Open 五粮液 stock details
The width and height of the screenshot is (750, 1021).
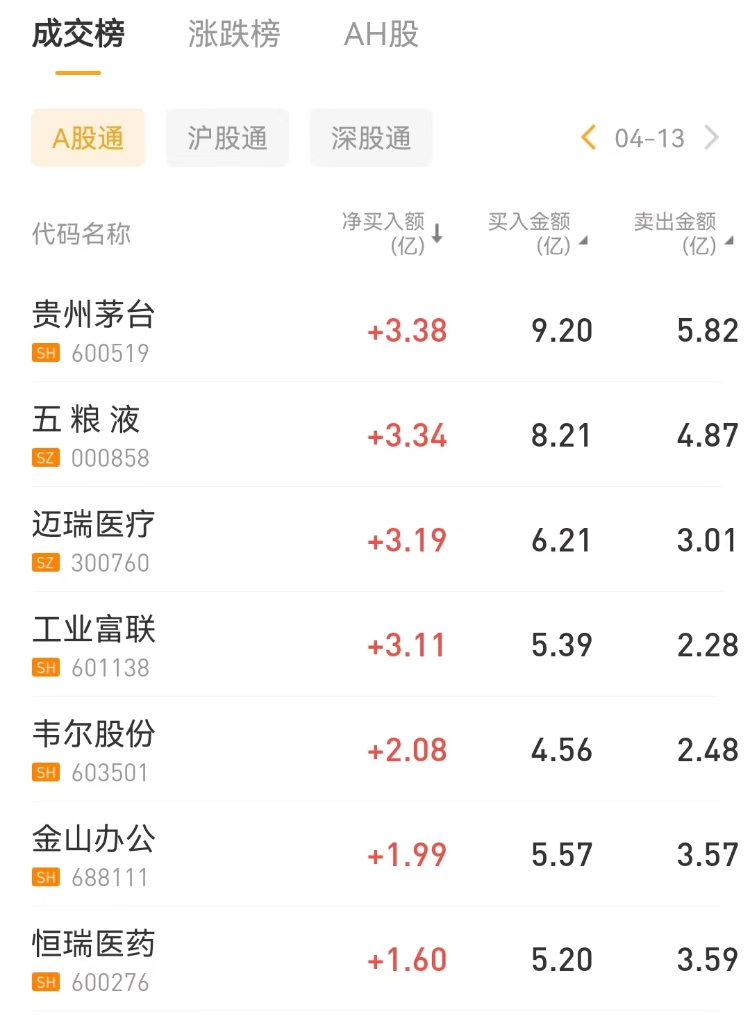click(86, 435)
